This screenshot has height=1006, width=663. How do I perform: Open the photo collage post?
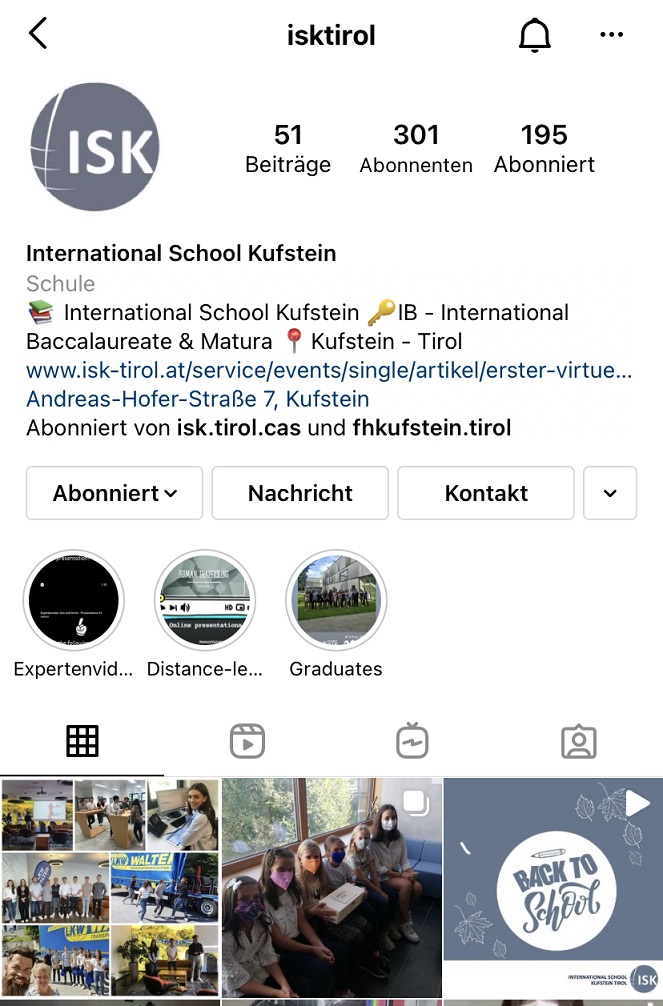tap(109, 889)
